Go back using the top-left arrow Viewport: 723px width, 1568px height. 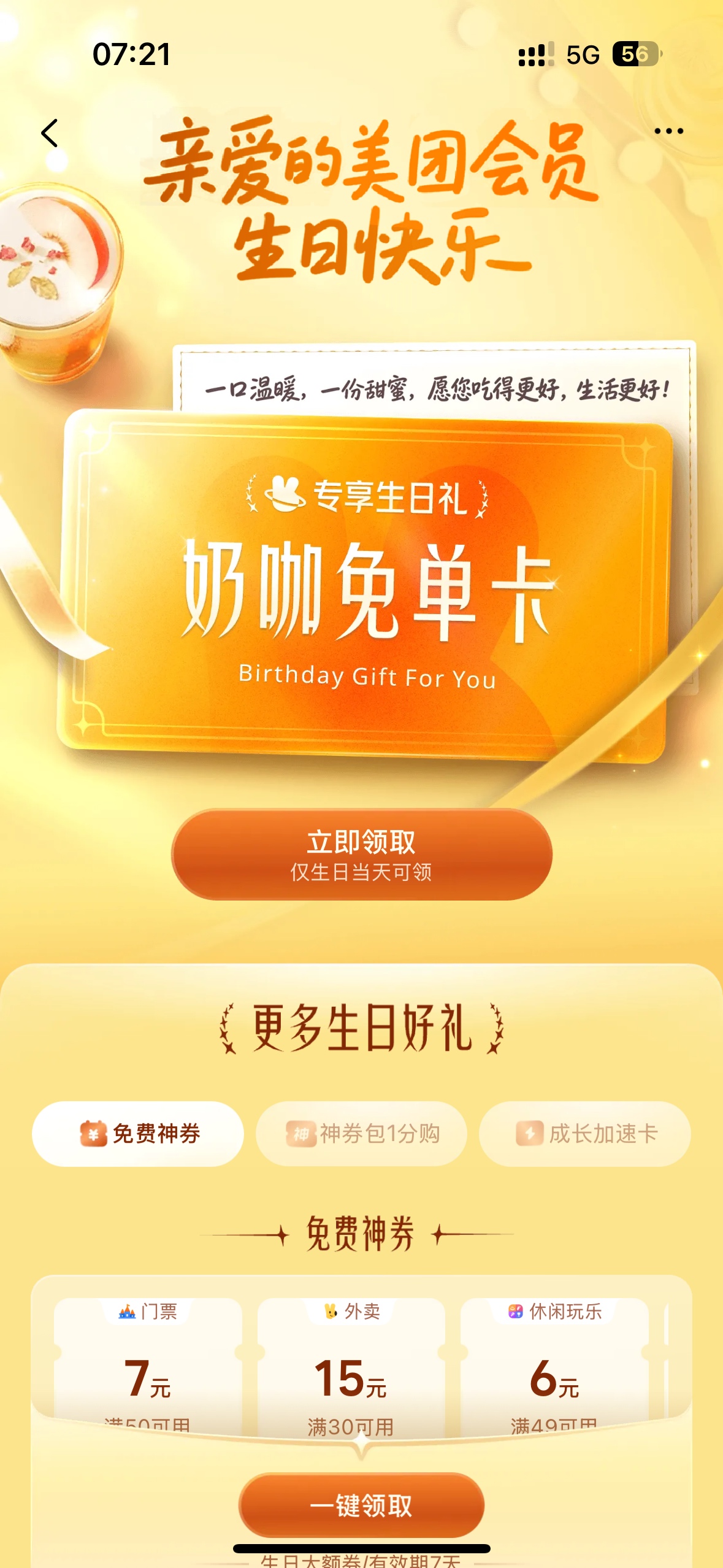[x=50, y=133]
